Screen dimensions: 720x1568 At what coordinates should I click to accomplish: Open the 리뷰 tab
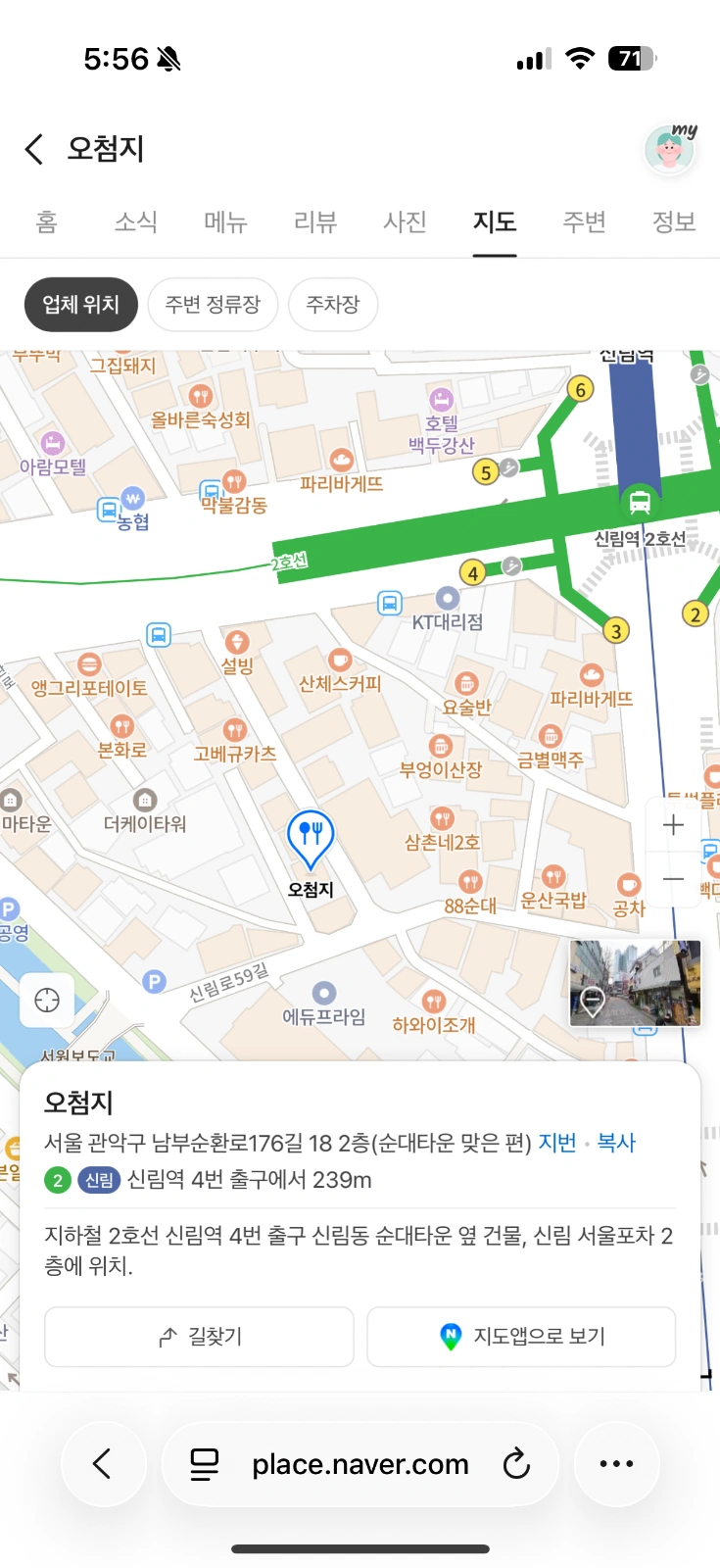tap(315, 221)
